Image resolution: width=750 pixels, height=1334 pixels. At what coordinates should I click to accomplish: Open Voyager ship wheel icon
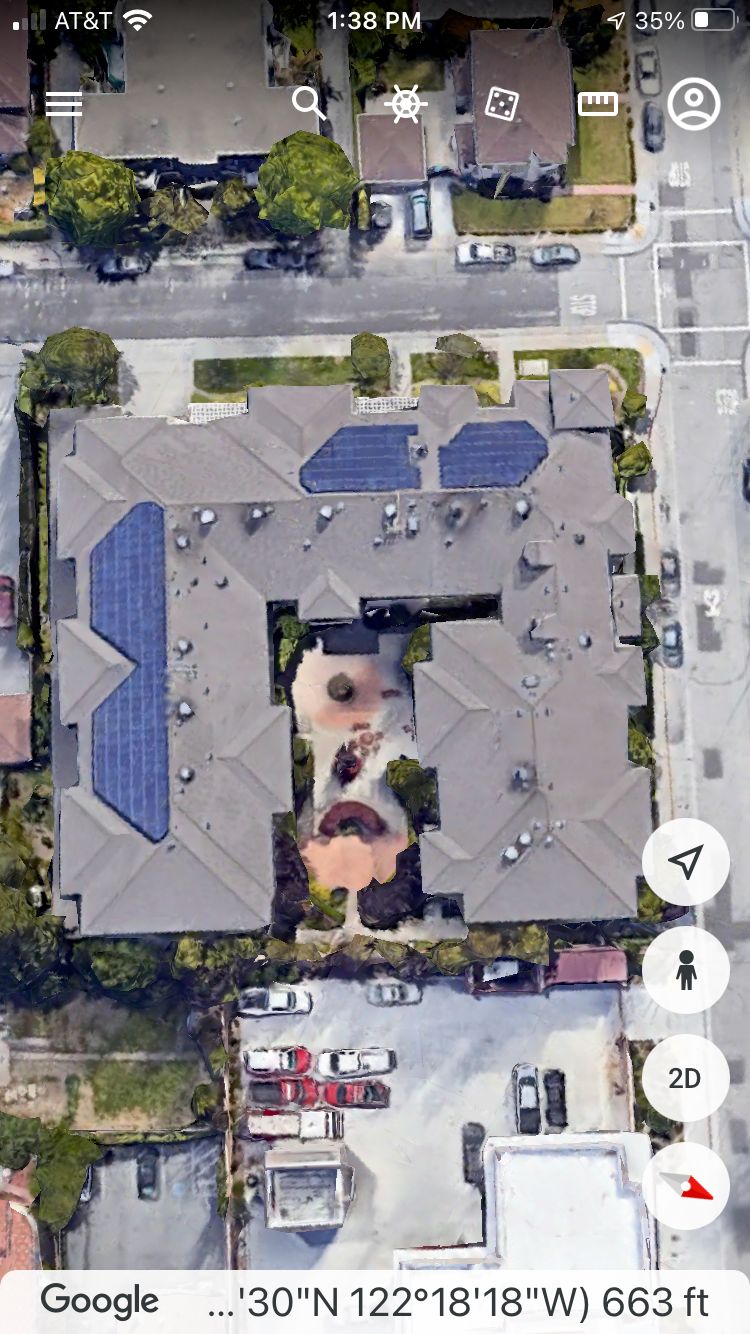pos(405,104)
